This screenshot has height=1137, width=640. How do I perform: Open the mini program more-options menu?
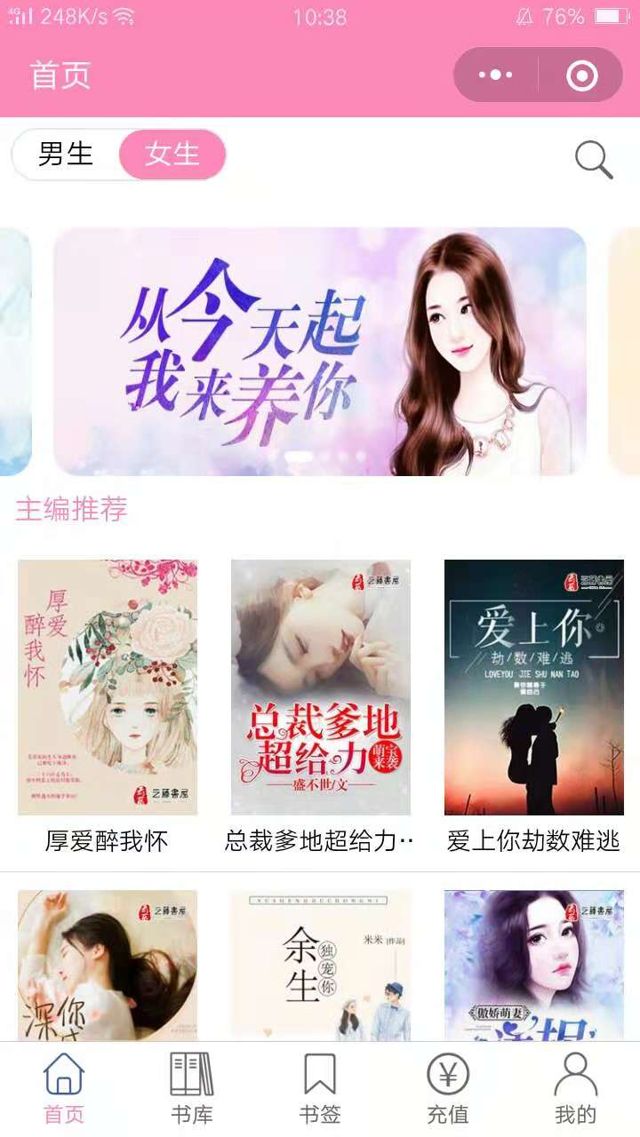(495, 75)
